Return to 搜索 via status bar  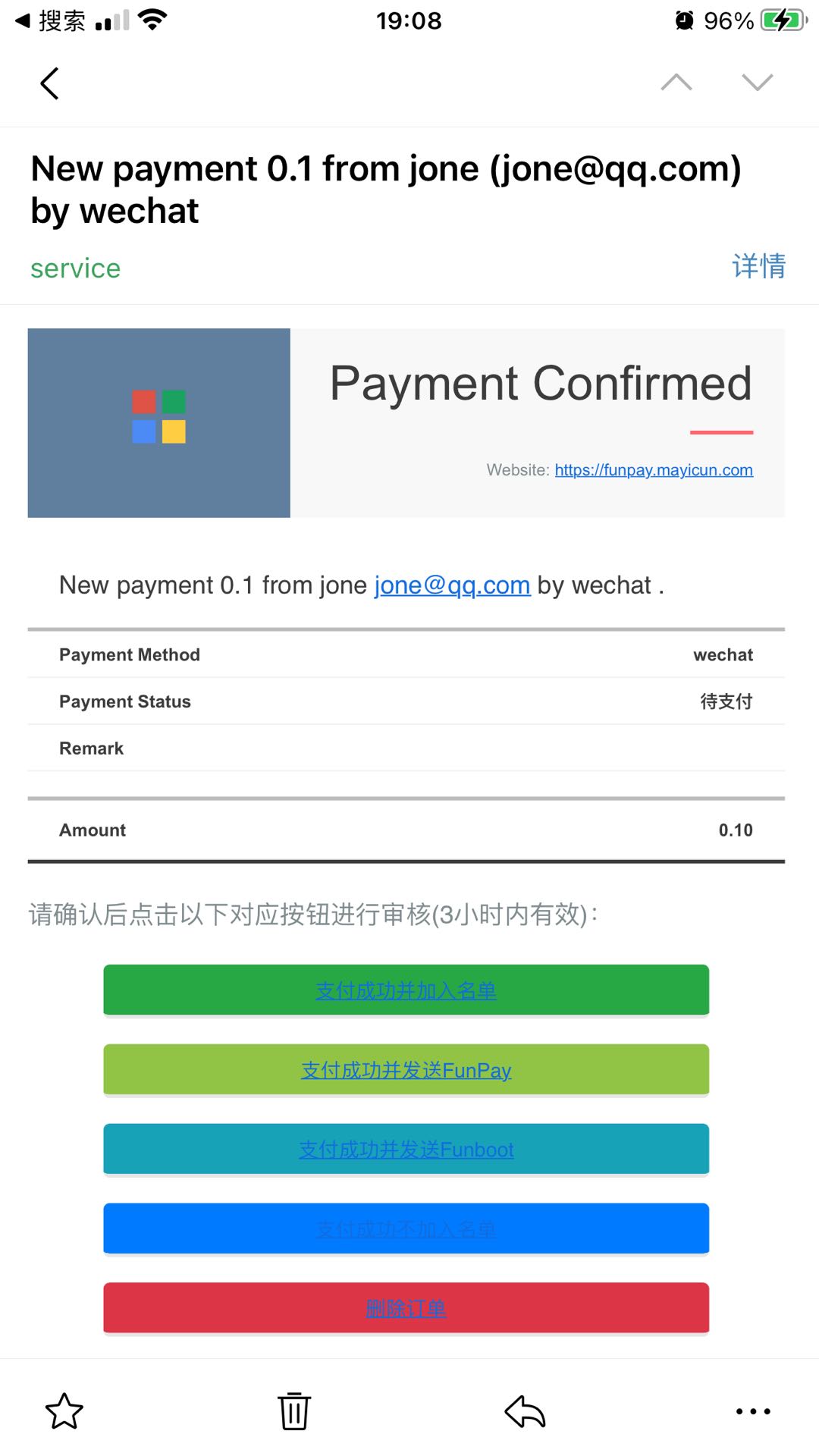(x=51, y=20)
